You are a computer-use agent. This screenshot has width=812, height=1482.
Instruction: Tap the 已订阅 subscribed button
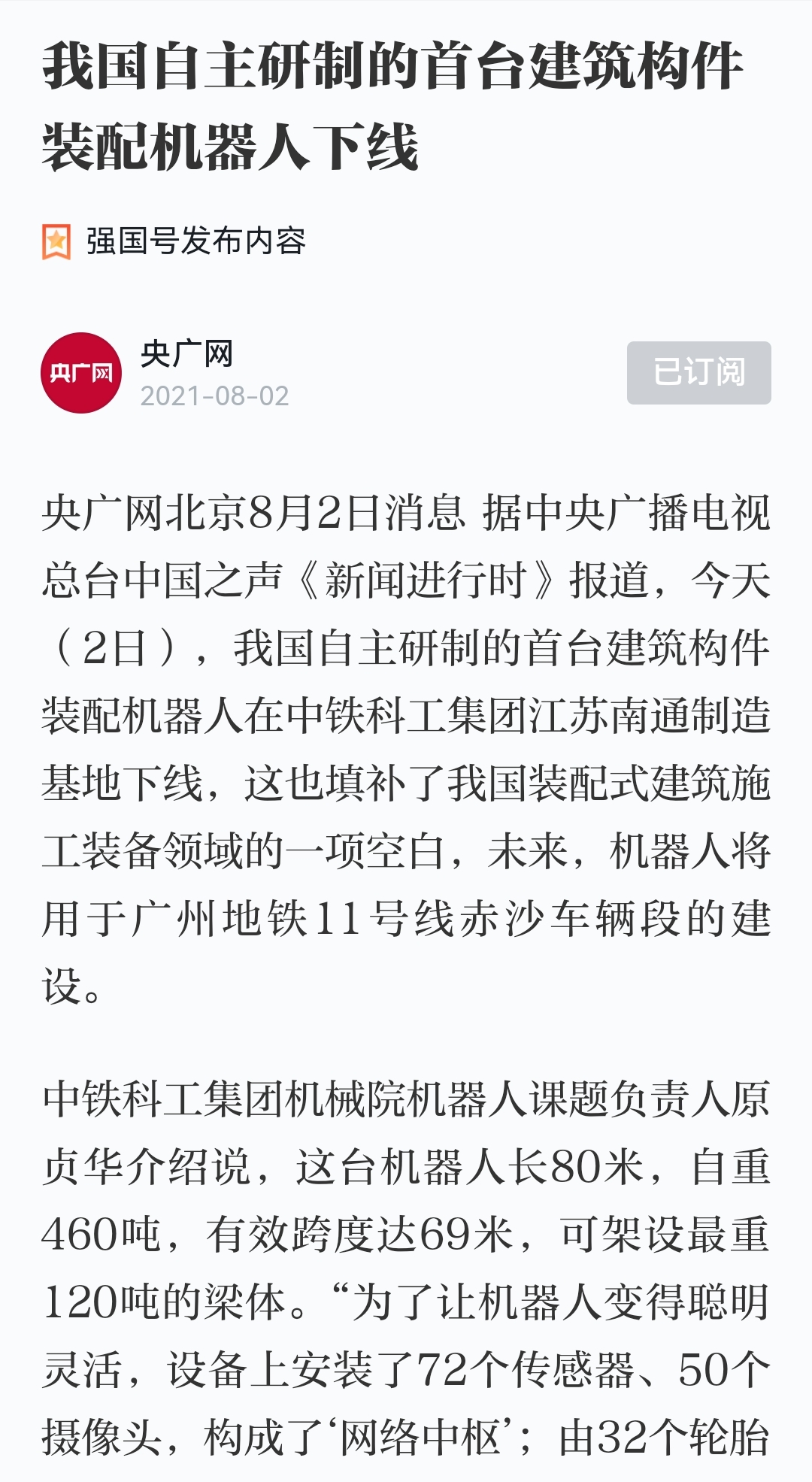coord(698,373)
